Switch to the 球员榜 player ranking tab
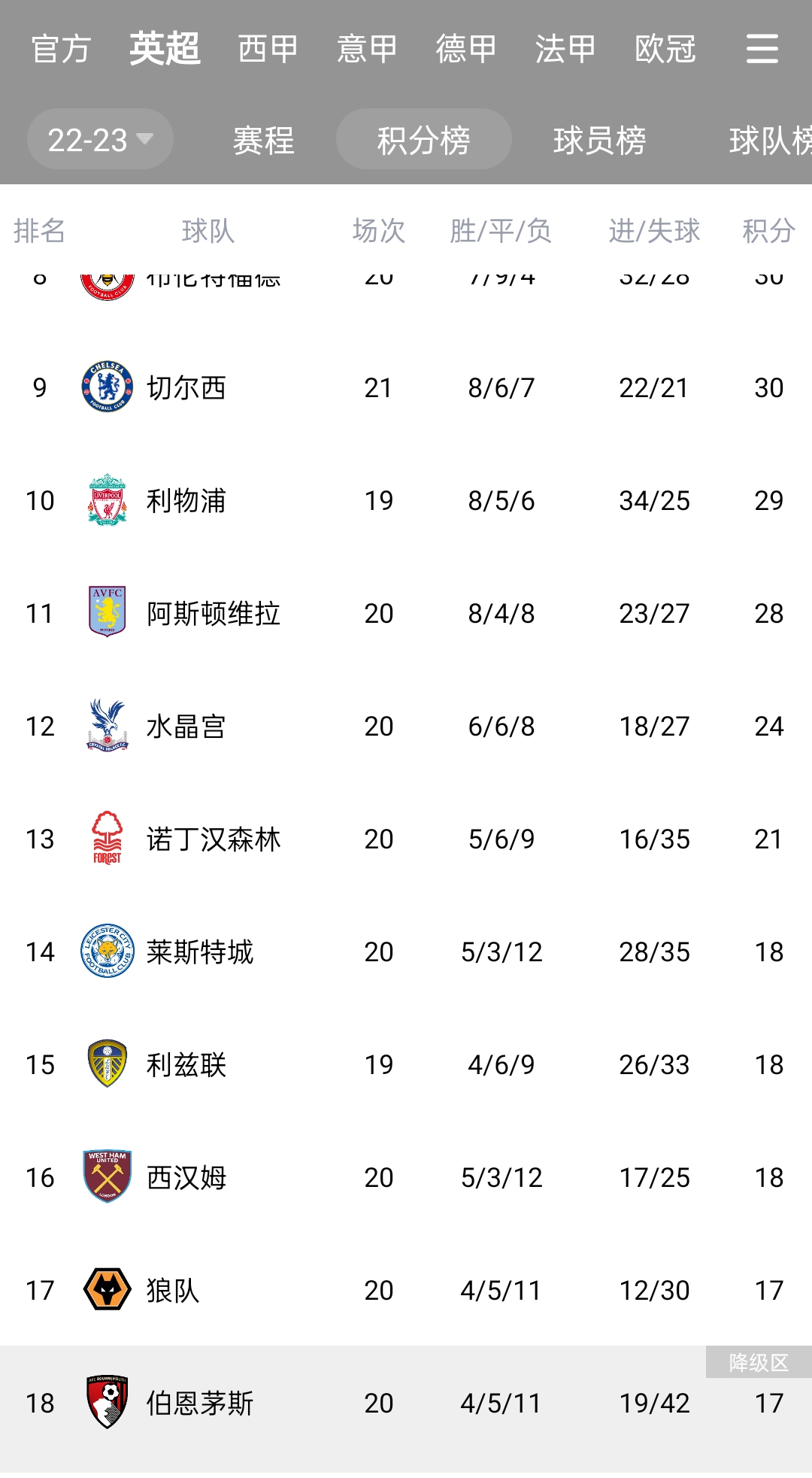This screenshot has width=812, height=1478. point(600,140)
